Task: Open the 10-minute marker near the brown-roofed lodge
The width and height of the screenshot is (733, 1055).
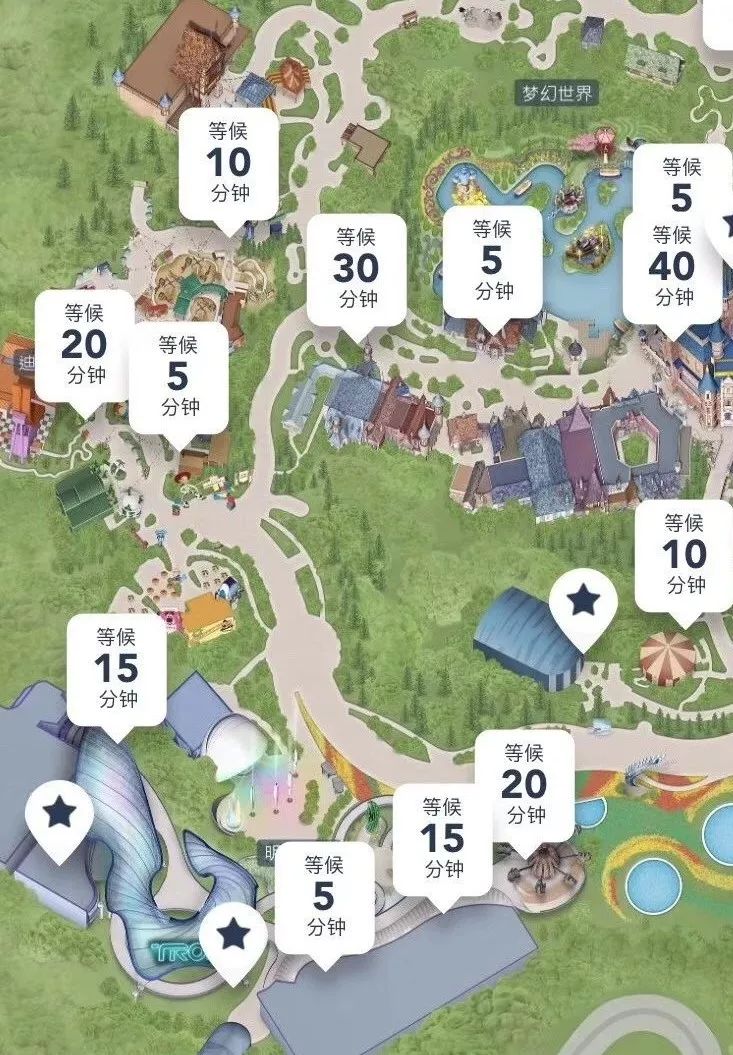Action: pyautogui.click(x=228, y=163)
